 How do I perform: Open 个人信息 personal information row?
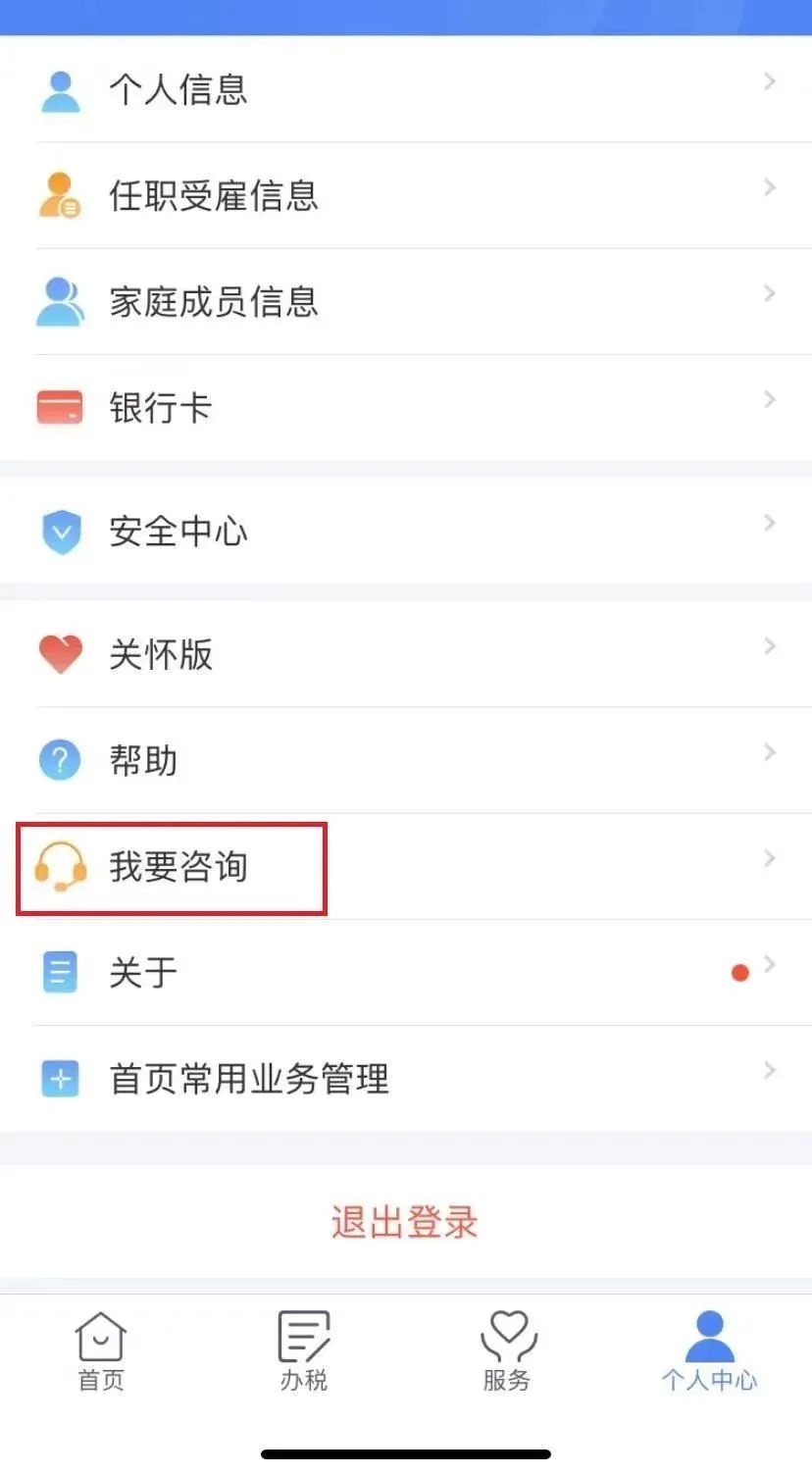pyautogui.click(x=406, y=89)
